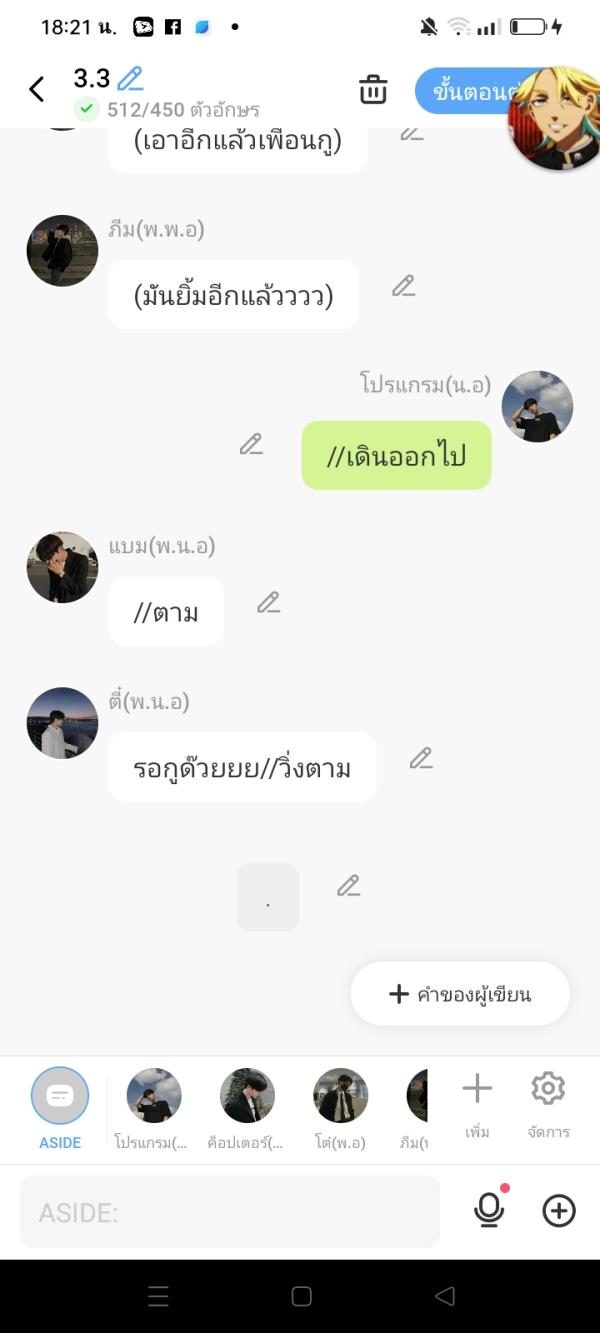This screenshot has width=600, height=1333.
Task: Tap the microphone voice input
Action: (x=489, y=1210)
